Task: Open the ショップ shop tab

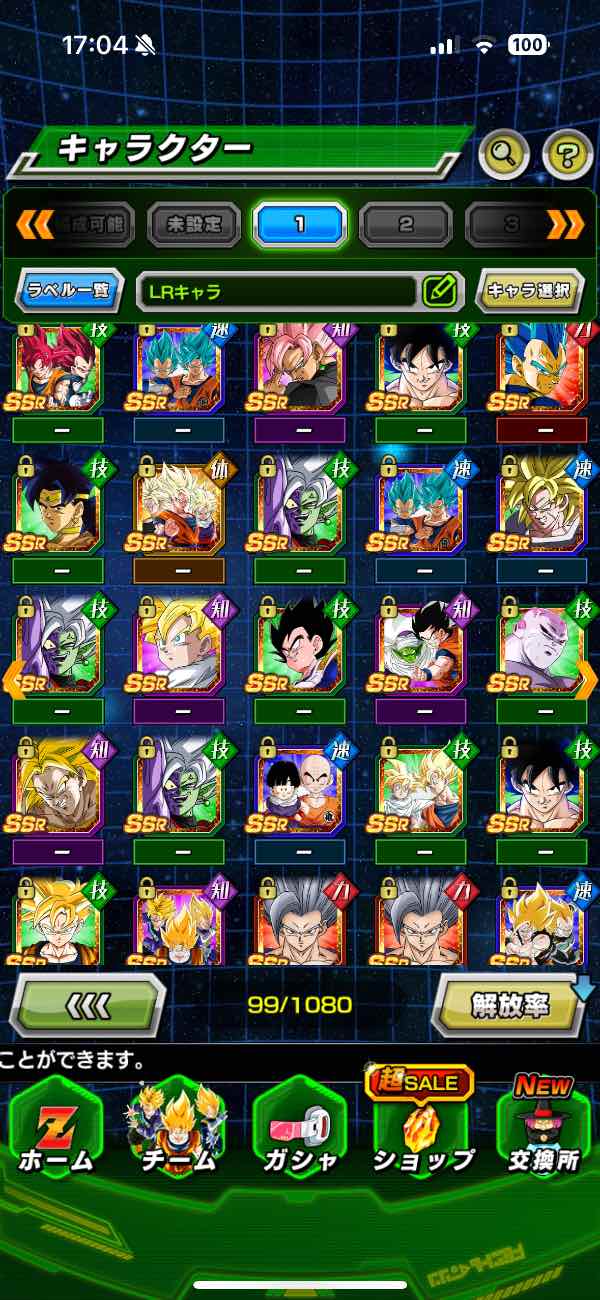Action: click(x=422, y=1128)
